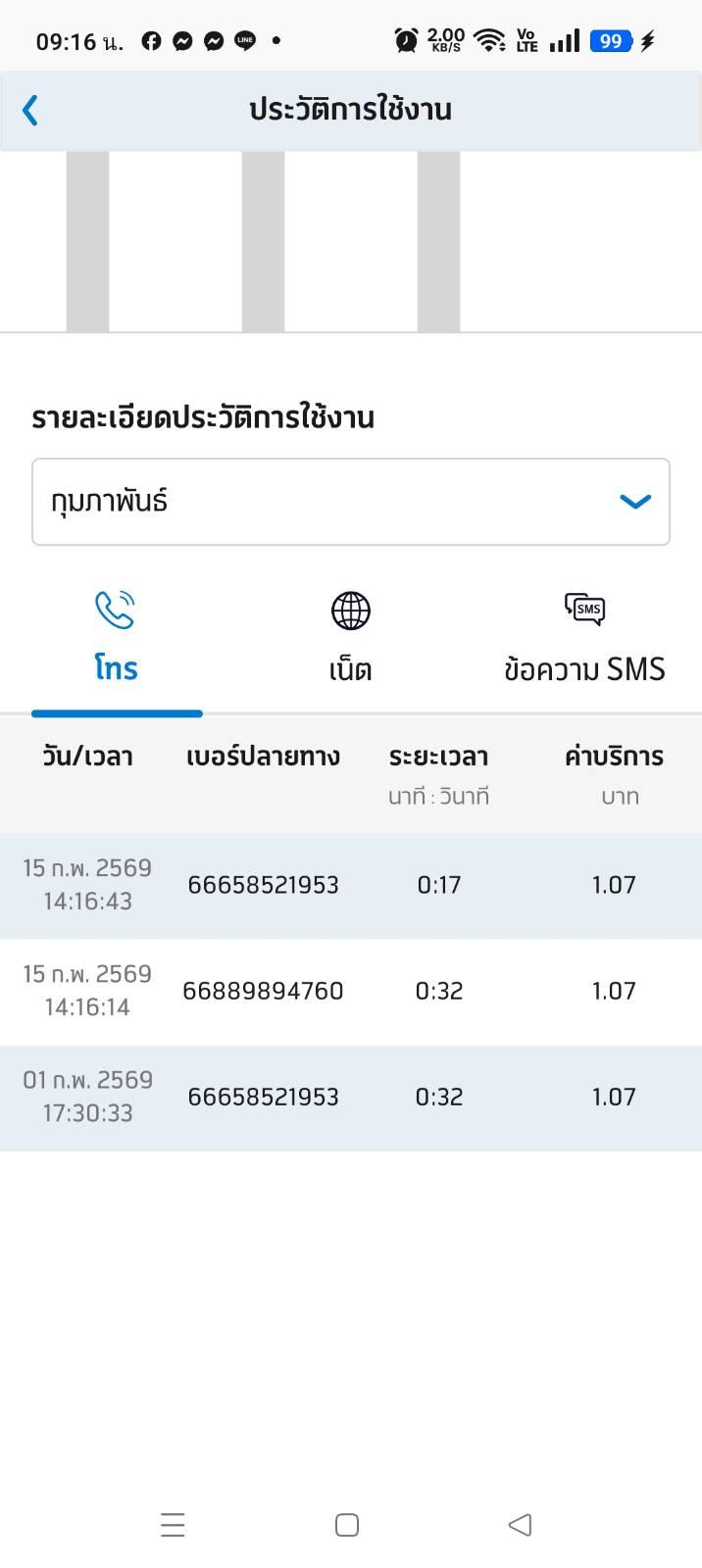Screen dimensions: 702x1568
Task: Go back using the header arrow
Action: pos(30,110)
